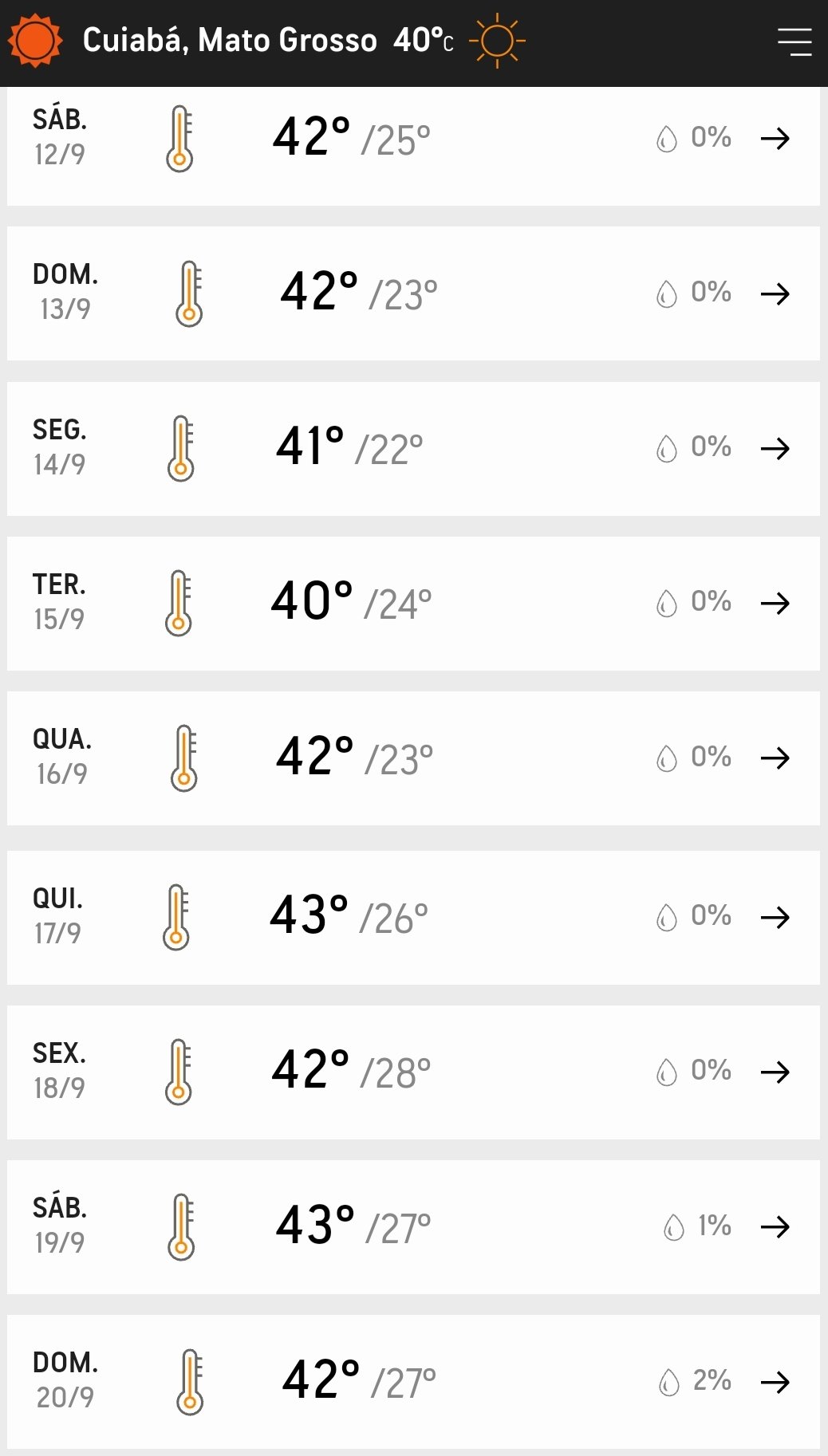Viewport: 828px width, 1456px height.
Task: Open SEX. 18/9 forecast details
Action: (x=413, y=1072)
